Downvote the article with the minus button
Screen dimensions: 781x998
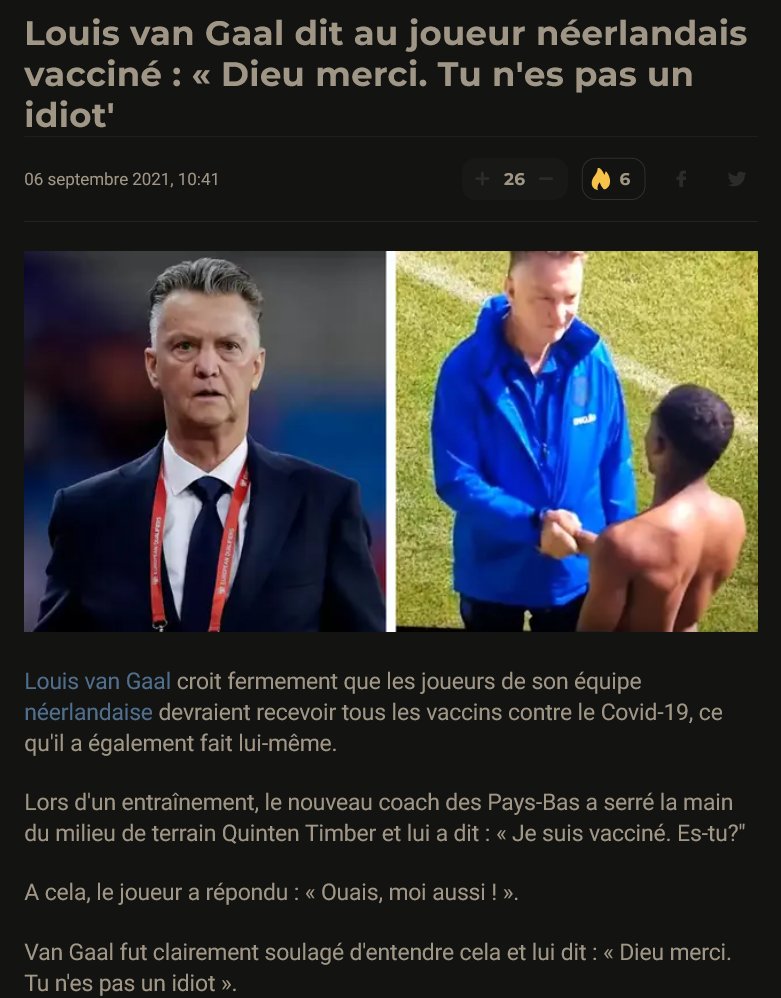(546, 179)
